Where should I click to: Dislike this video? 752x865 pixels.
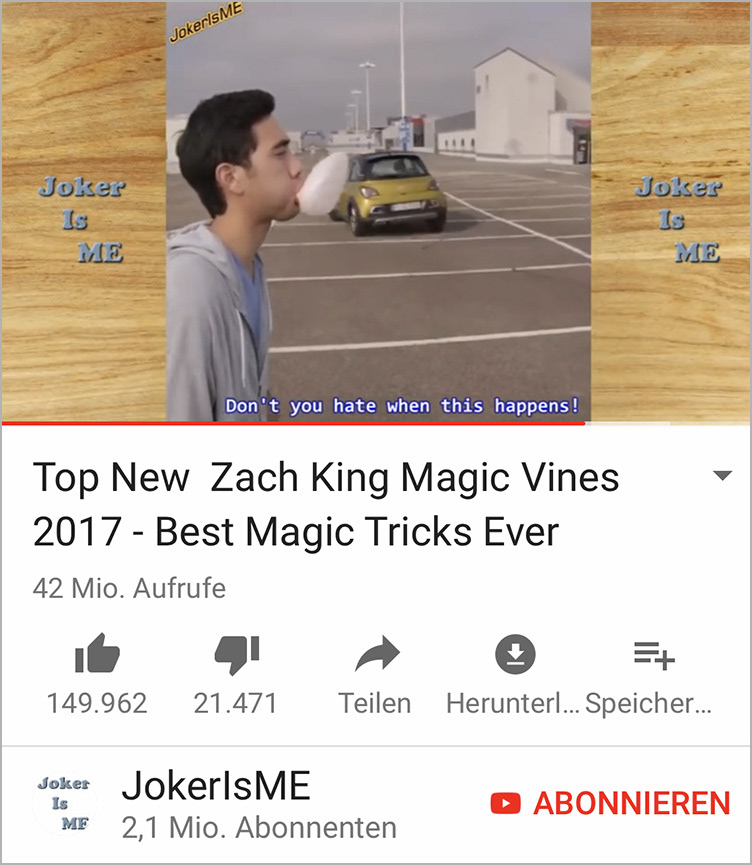coord(236,657)
